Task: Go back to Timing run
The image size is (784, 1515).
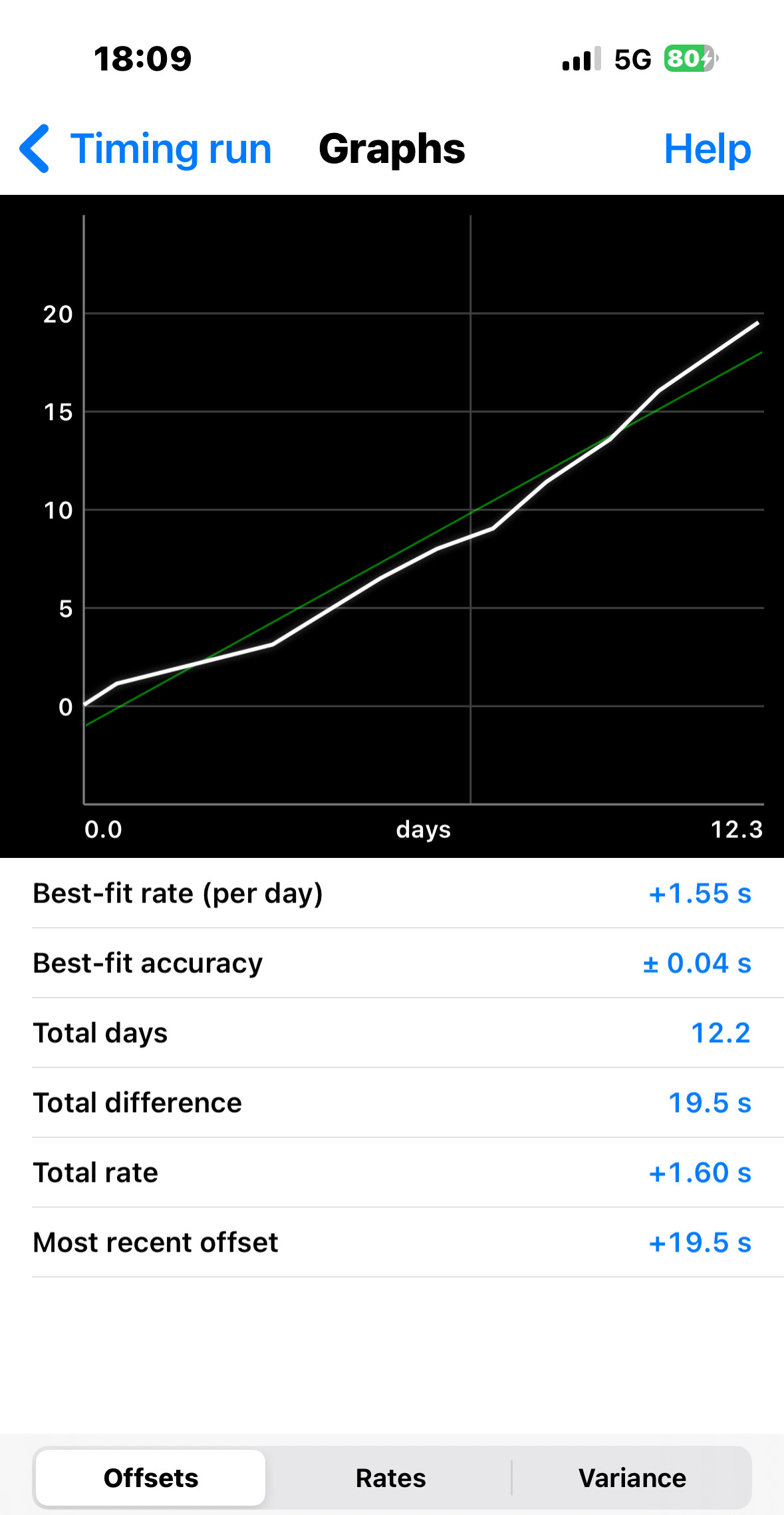Action: [146, 148]
